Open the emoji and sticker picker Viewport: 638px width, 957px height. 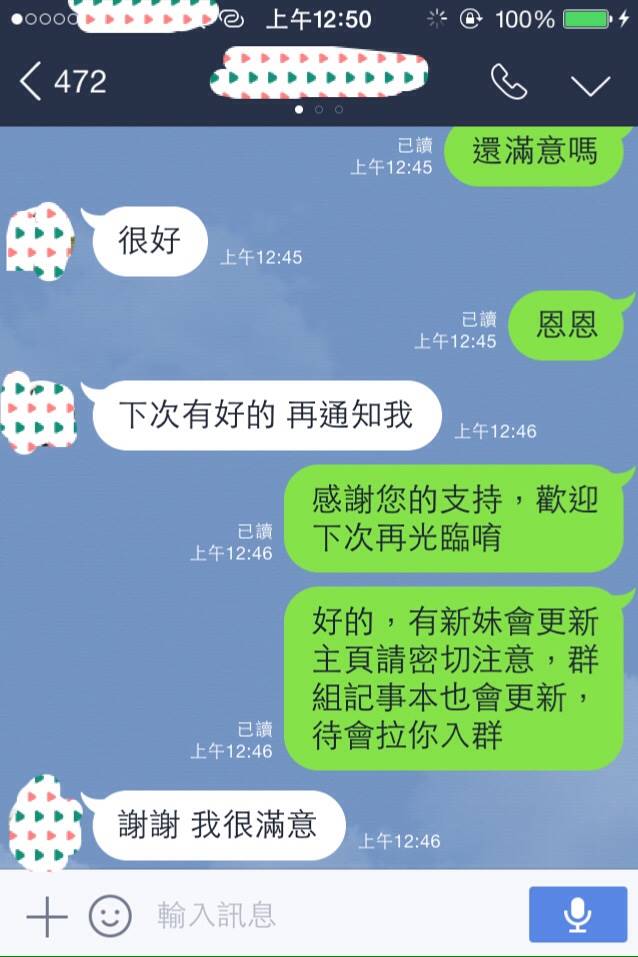(x=110, y=914)
